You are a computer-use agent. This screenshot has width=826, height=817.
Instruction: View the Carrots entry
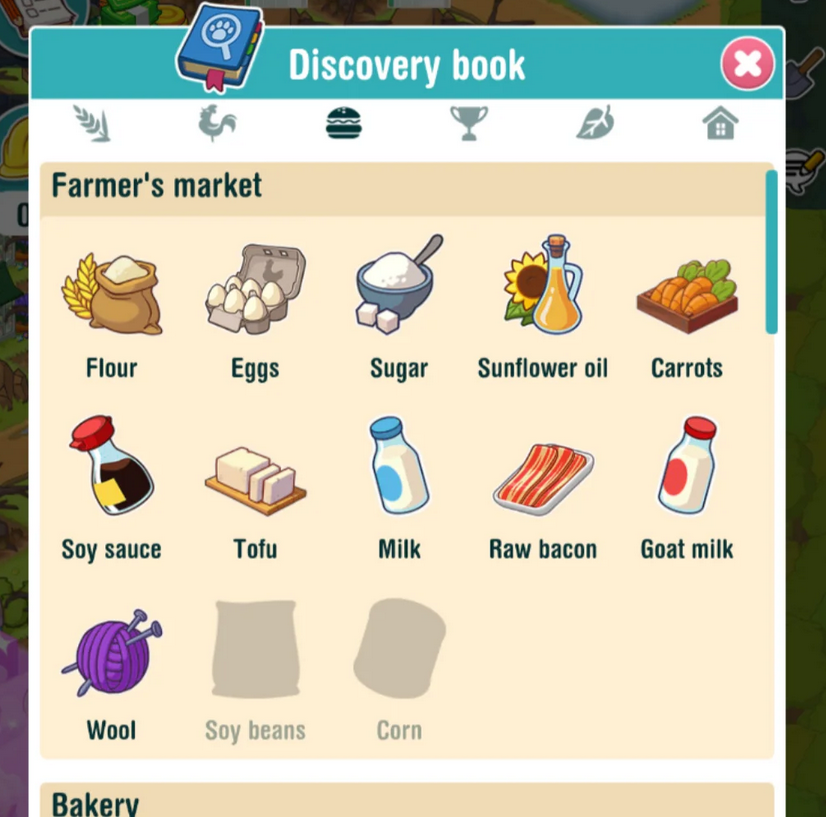coord(687,297)
